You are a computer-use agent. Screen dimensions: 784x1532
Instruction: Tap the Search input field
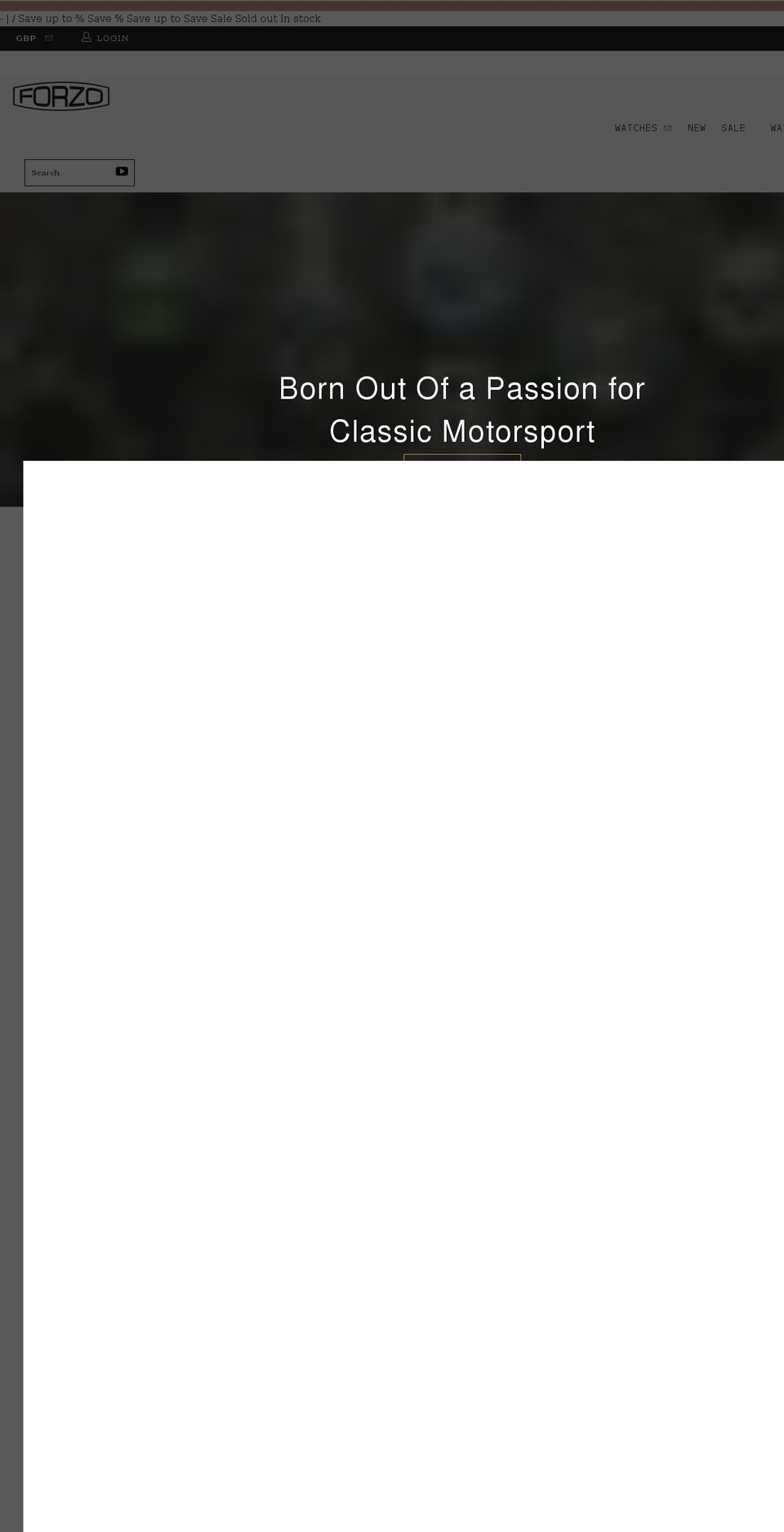click(x=69, y=172)
